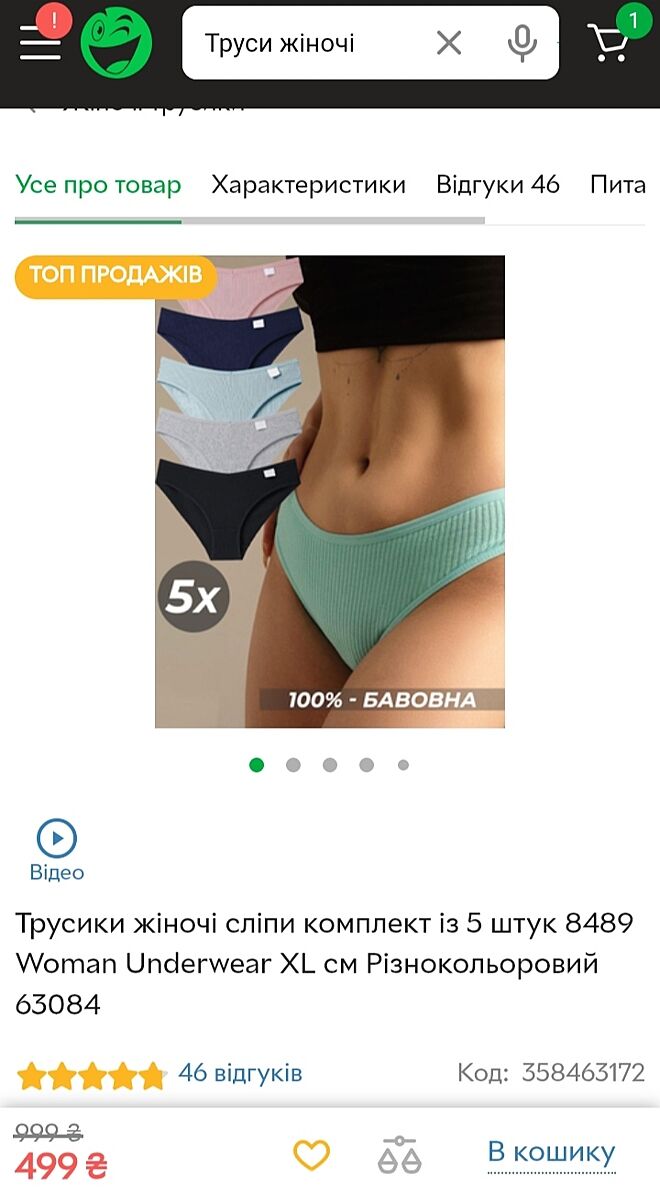The height and width of the screenshot is (1200, 660).
Task: Switch to the Характеристики tab
Action: (x=308, y=185)
